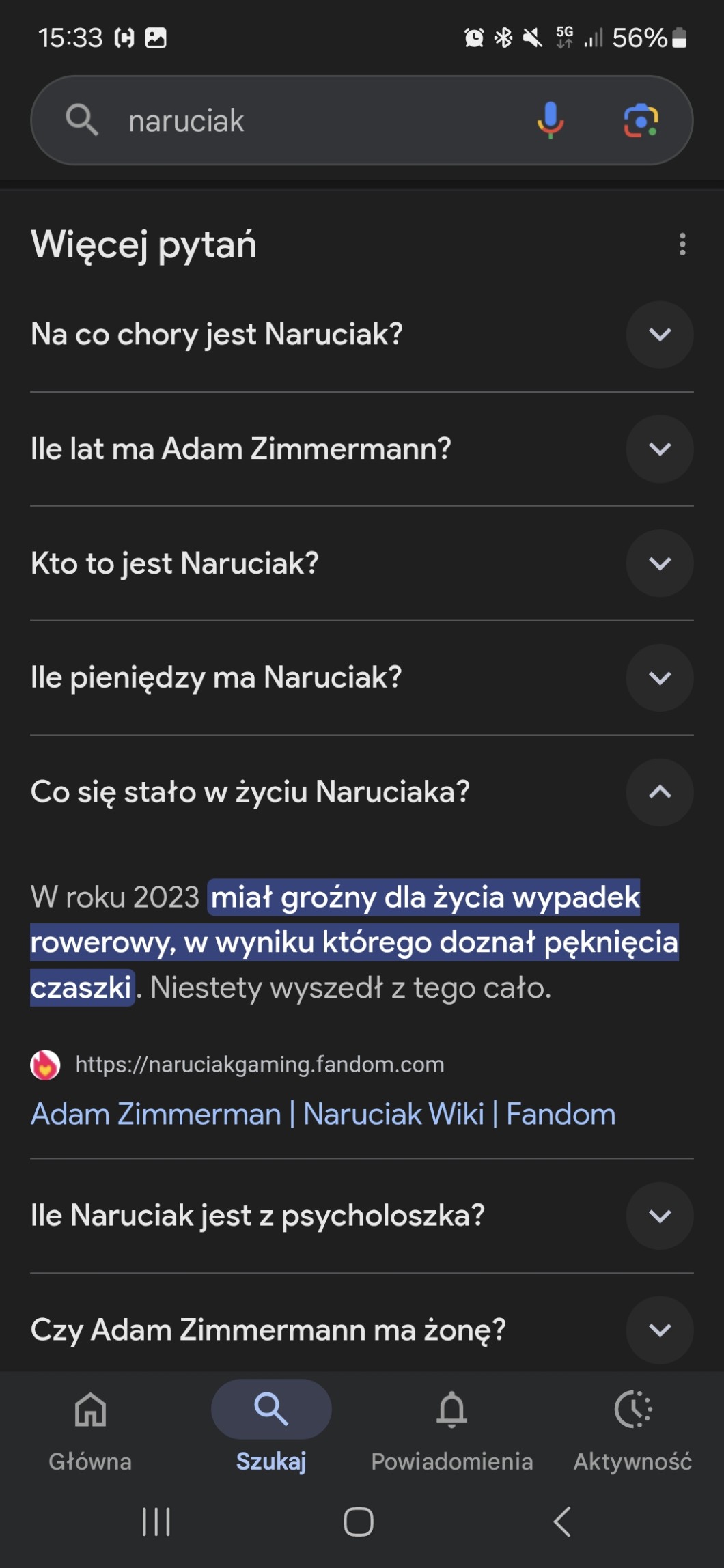This screenshot has width=724, height=1568.
Task: Expand "Czy Adam Zimmermann ma żonę?"
Action: coord(659,1330)
